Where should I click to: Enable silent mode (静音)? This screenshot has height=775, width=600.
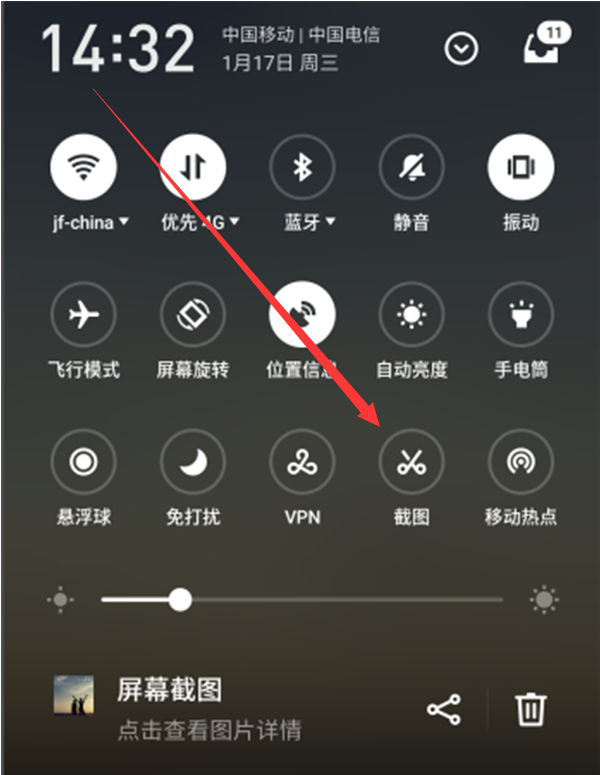coord(411,168)
